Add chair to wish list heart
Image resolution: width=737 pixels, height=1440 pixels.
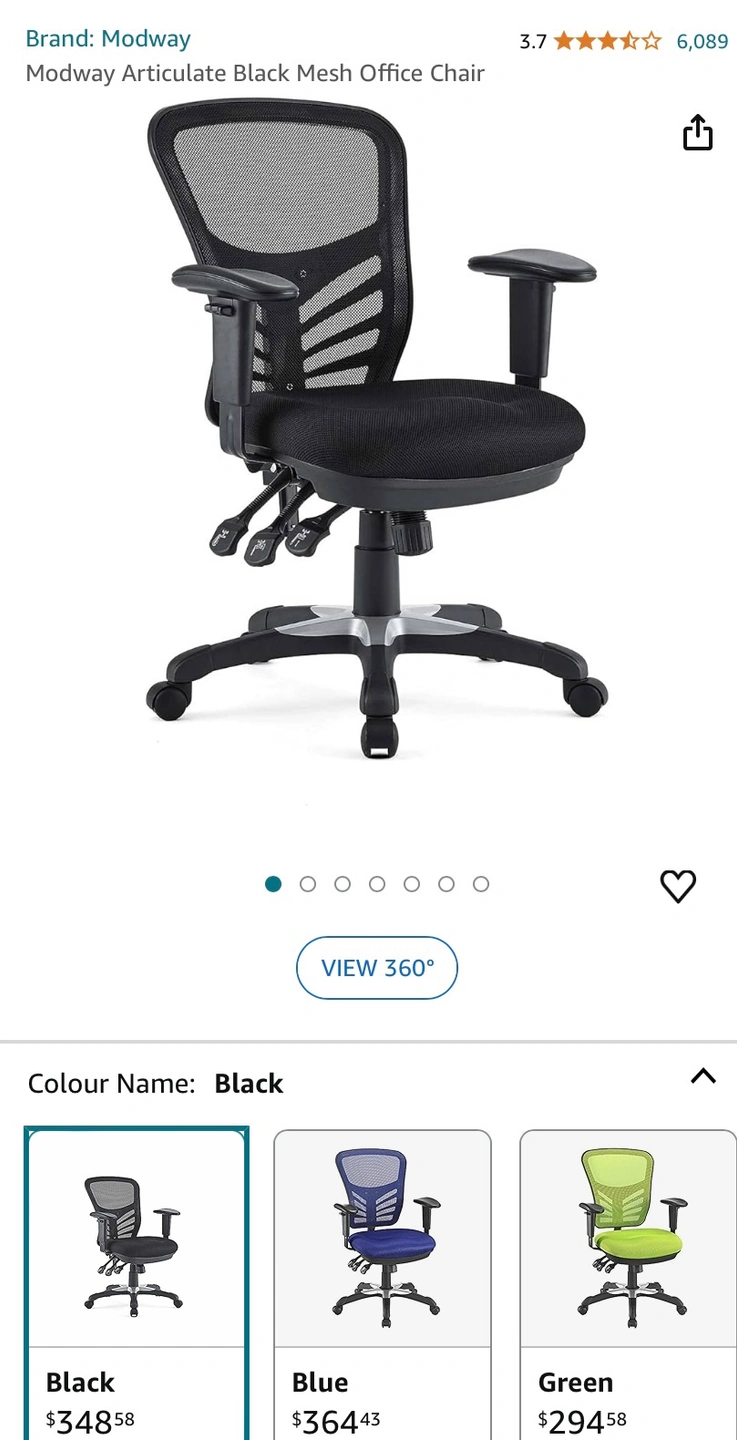[x=677, y=886]
